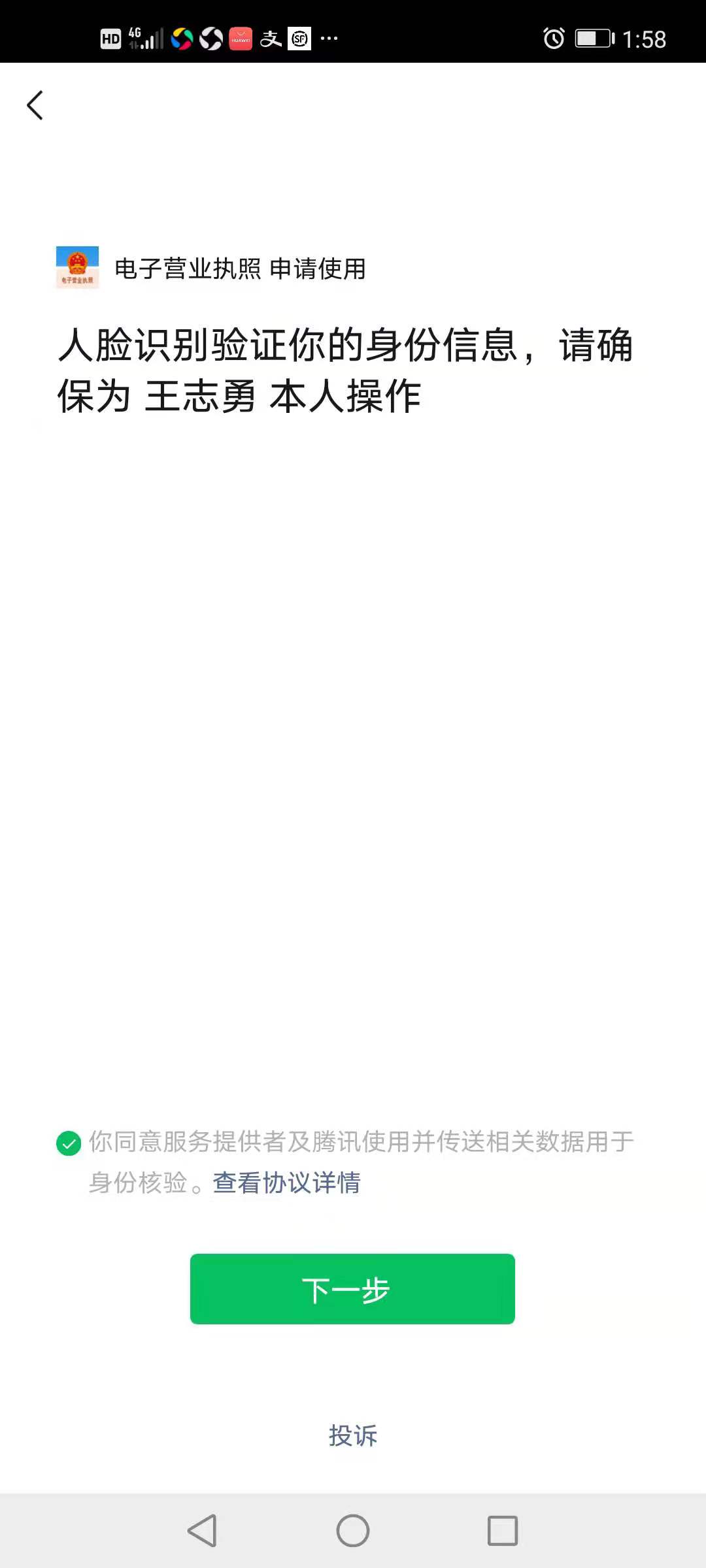The height and width of the screenshot is (1568, 706).
Task: Tap the green 下一步 button
Action: click(x=352, y=1288)
